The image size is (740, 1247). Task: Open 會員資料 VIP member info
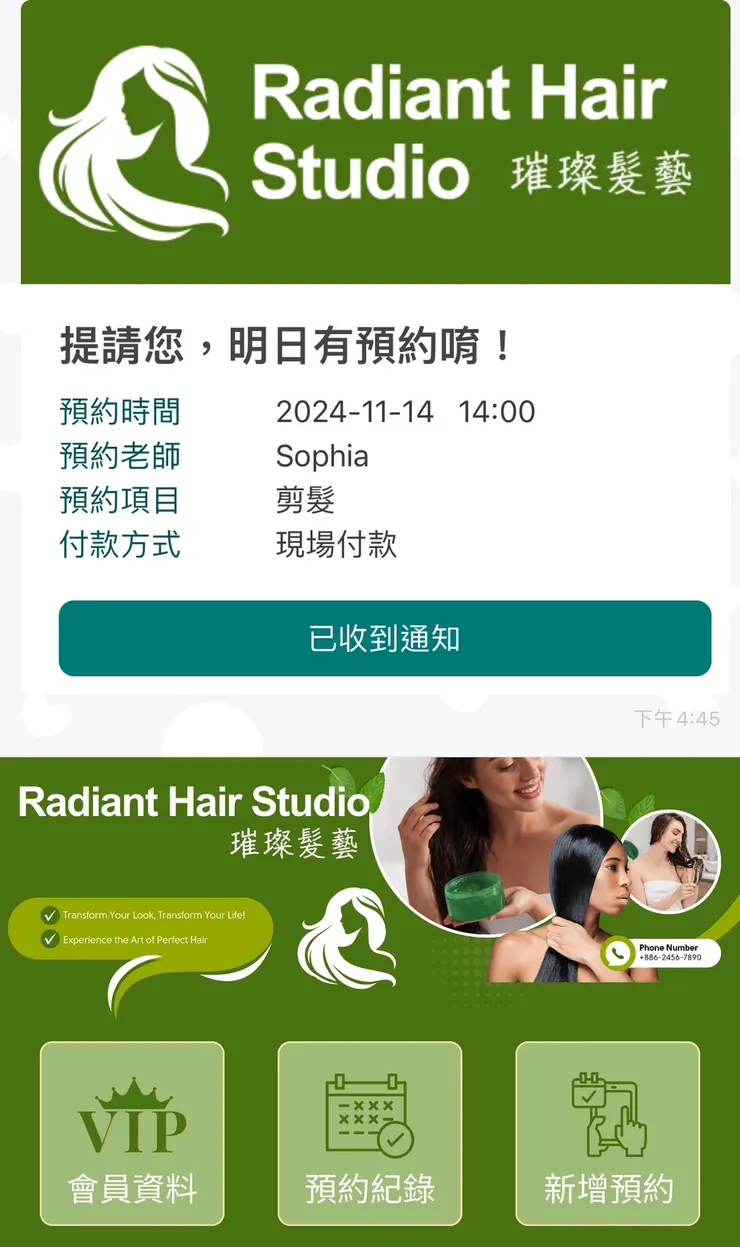pos(132,1133)
